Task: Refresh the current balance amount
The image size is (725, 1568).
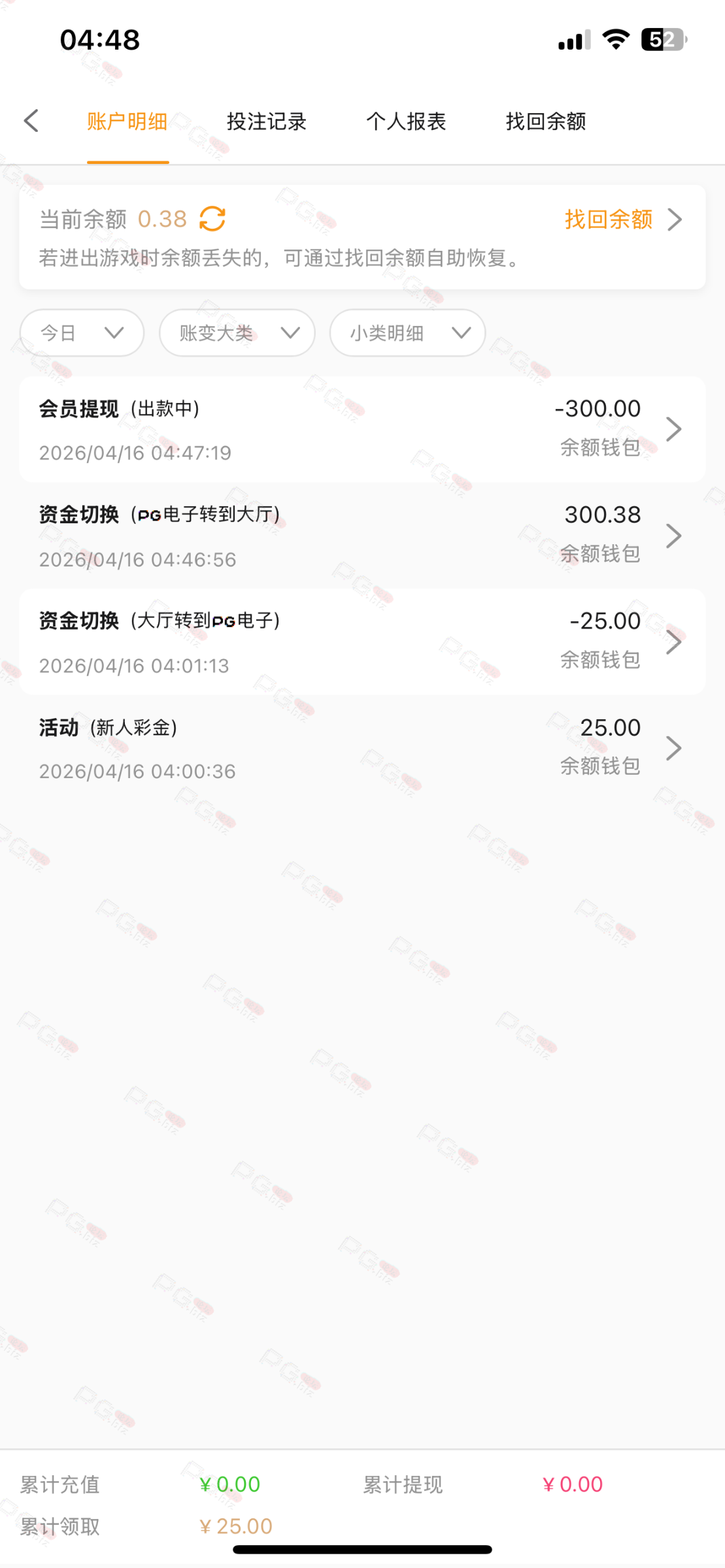Action: pyautogui.click(x=212, y=219)
